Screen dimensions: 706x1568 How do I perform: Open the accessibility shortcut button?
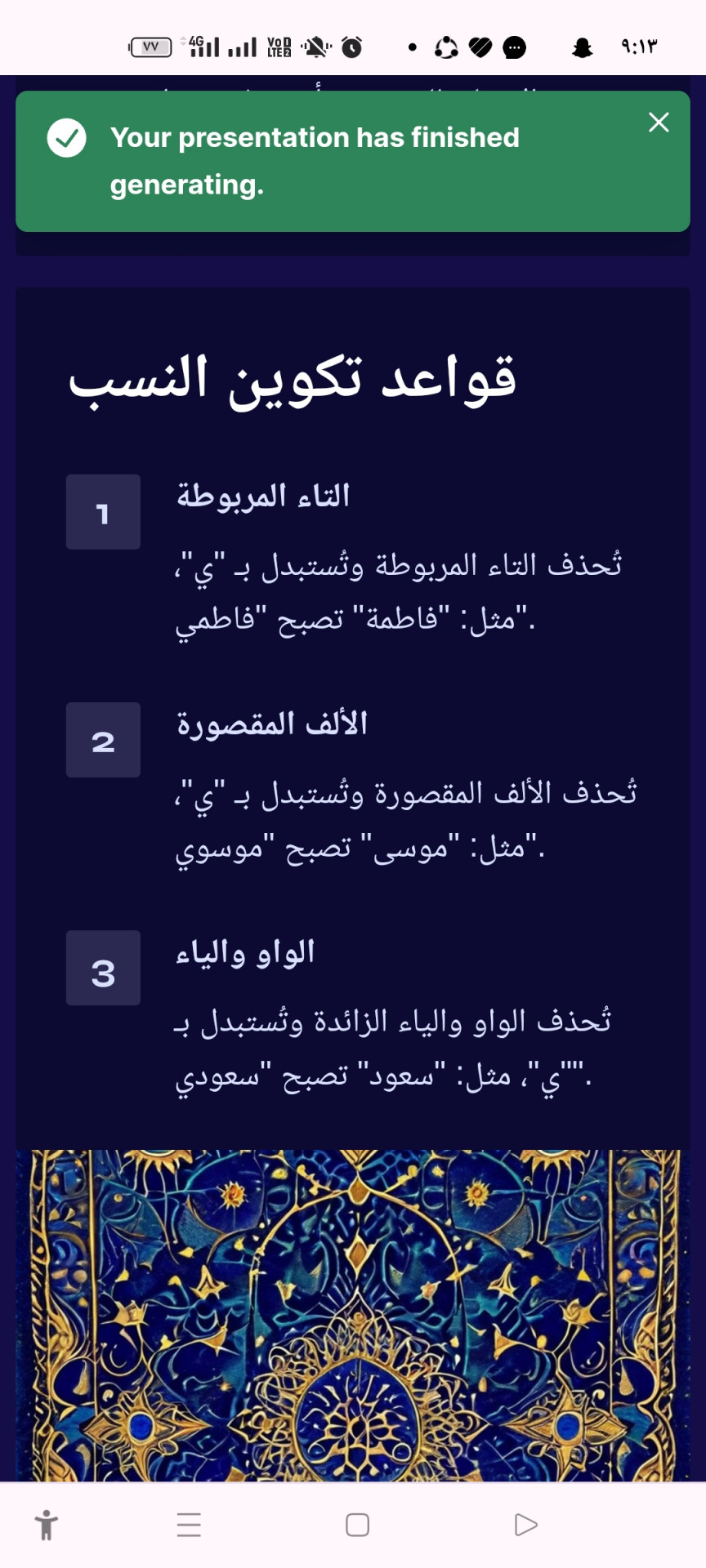point(47,1525)
